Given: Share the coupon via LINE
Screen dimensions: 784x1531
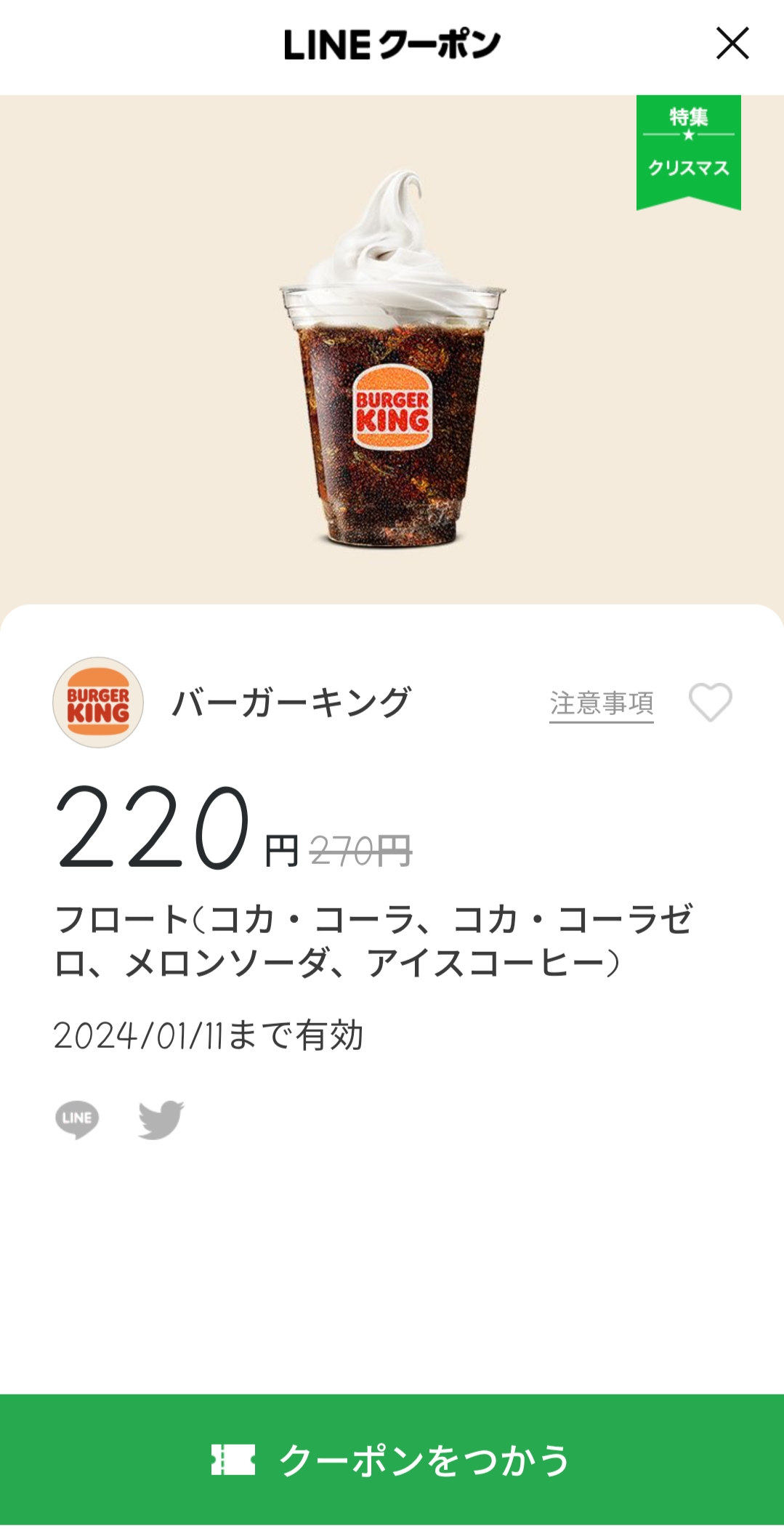Looking at the screenshot, I should (x=77, y=1119).
